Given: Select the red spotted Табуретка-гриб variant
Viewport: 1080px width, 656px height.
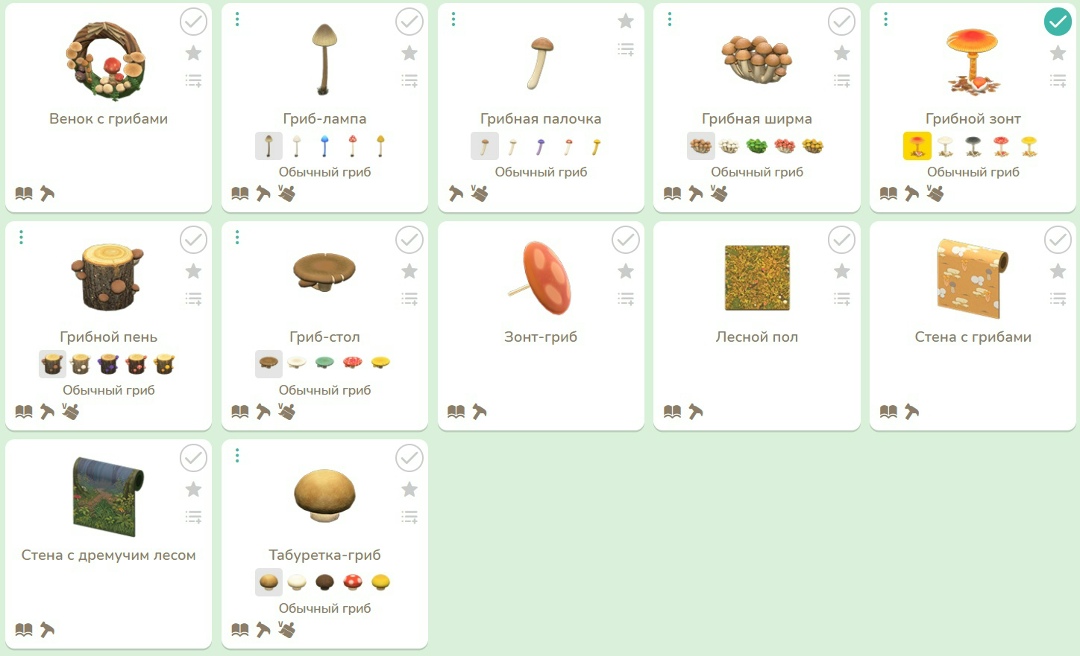Looking at the screenshot, I should tap(352, 582).
